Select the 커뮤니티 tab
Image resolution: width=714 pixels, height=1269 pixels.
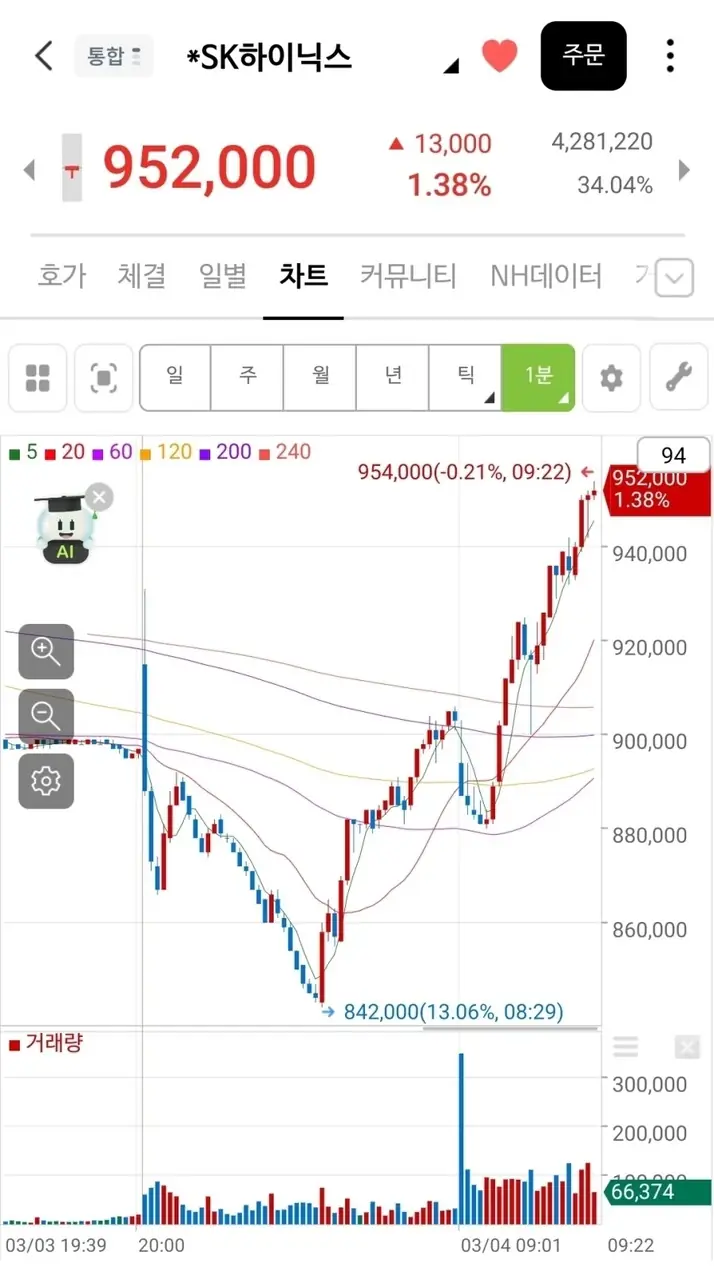coord(408,275)
